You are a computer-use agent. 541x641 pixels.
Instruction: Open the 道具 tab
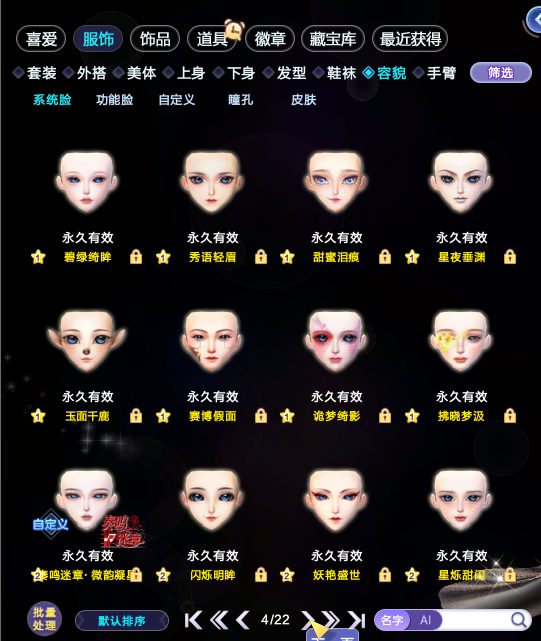pyautogui.click(x=212, y=39)
